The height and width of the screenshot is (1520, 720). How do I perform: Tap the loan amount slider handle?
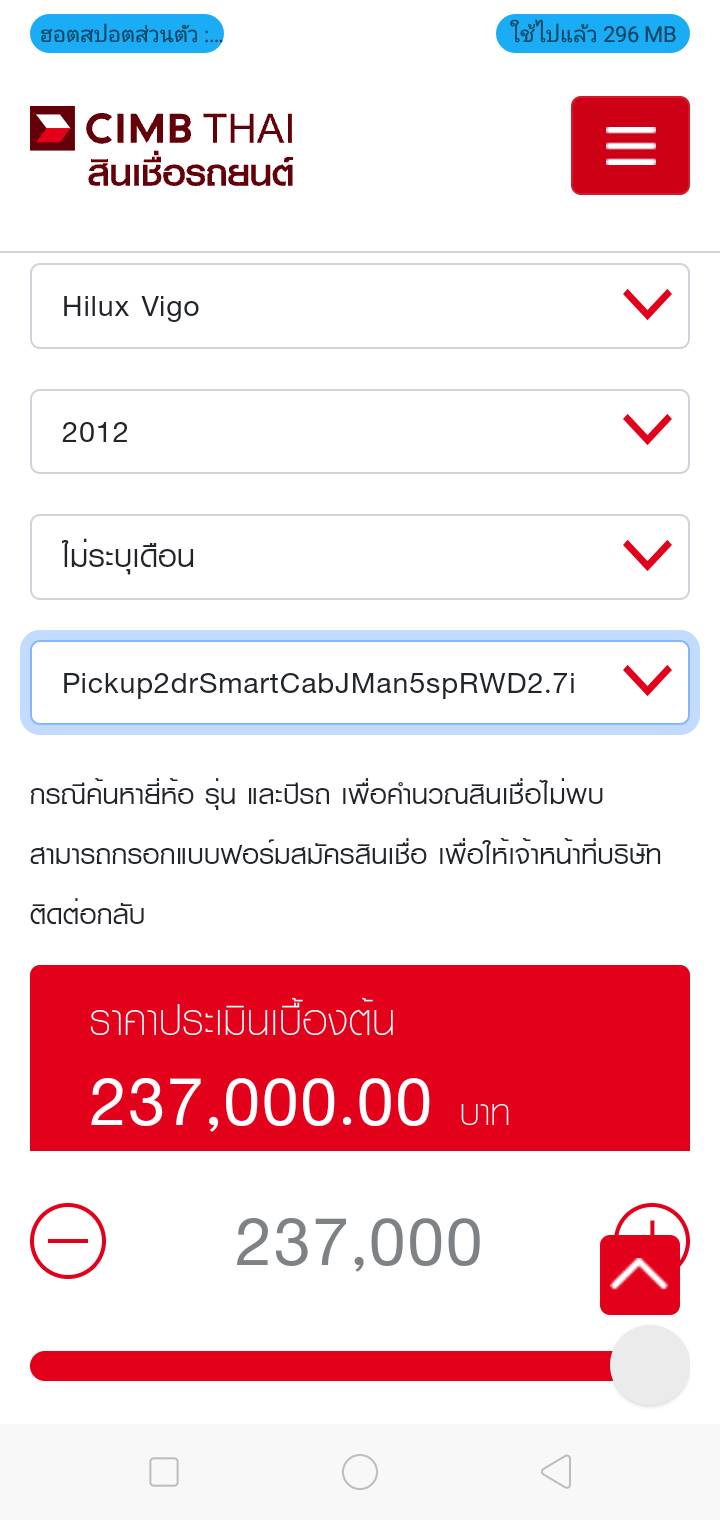(x=650, y=1365)
